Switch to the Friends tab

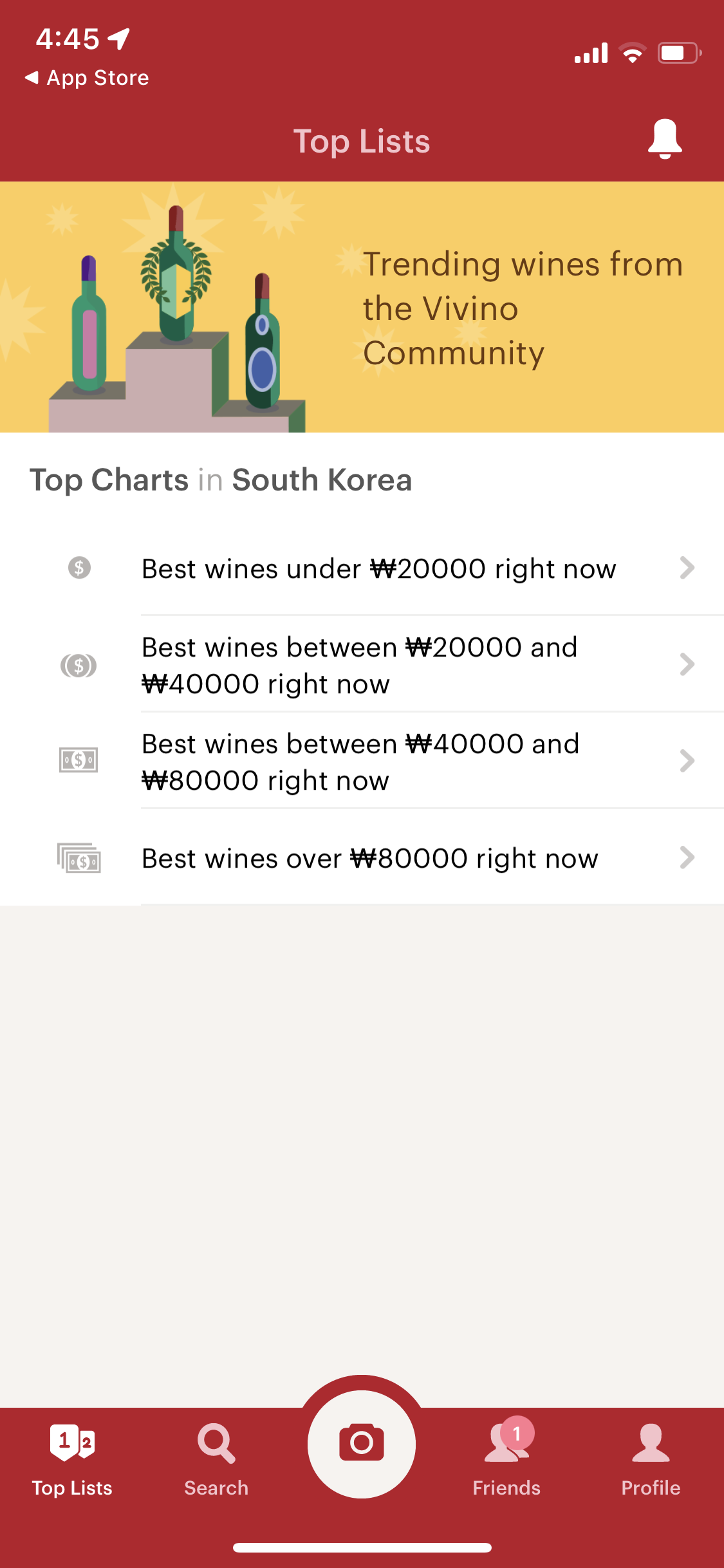pos(506,1460)
